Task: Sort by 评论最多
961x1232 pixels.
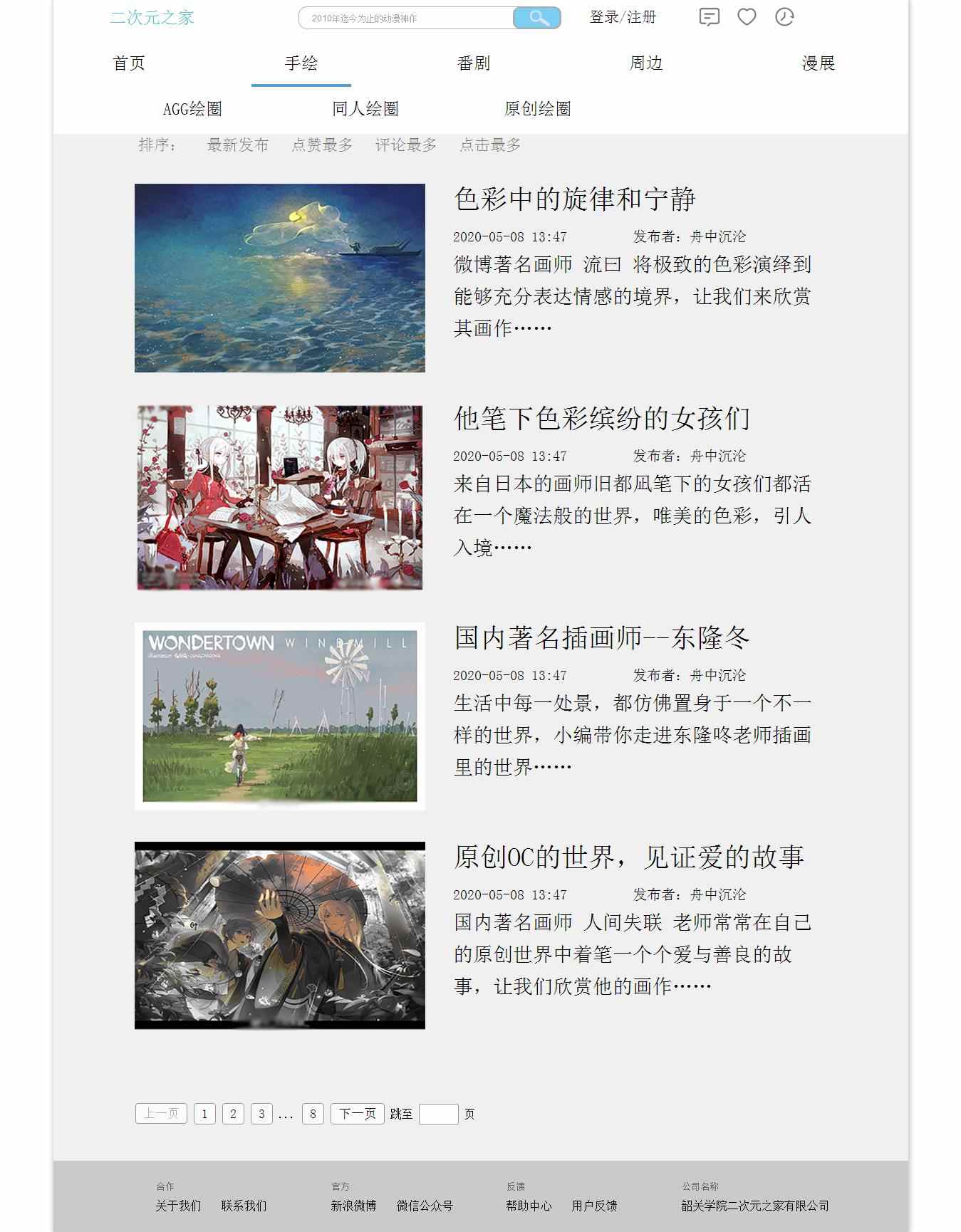Action: coord(406,145)
